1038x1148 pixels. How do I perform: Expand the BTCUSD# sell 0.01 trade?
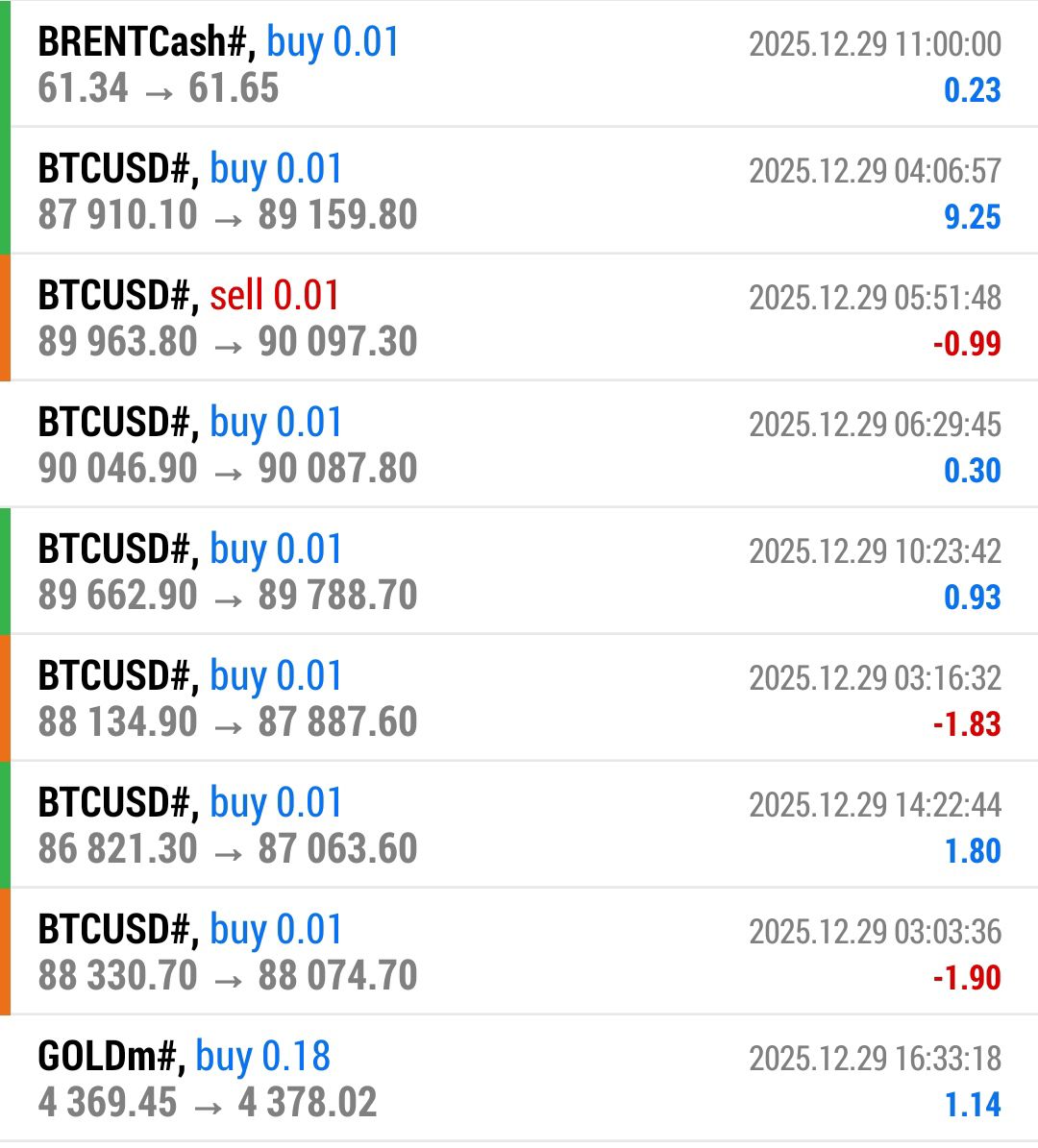519,318
